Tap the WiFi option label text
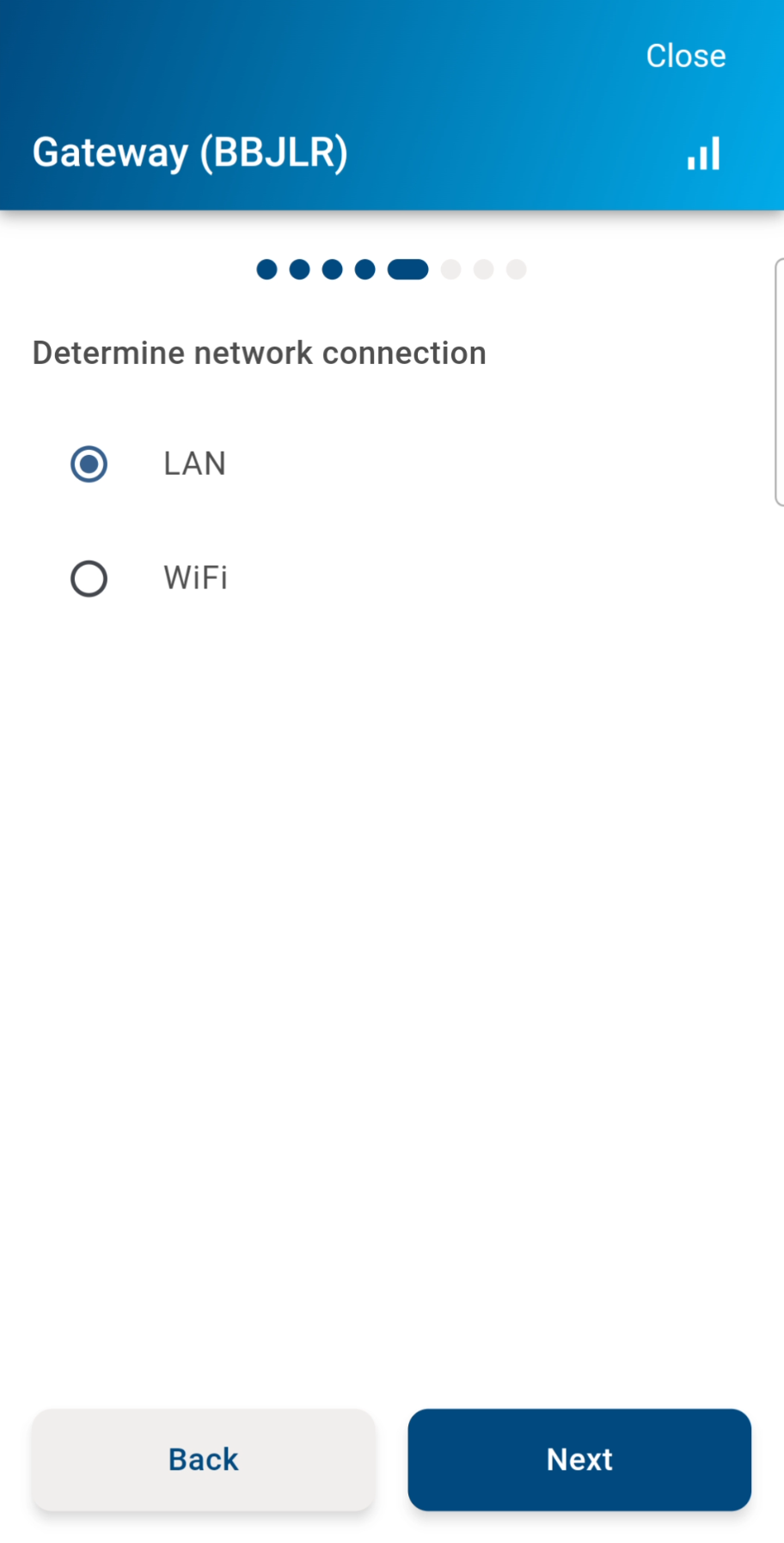Screen dimensions: 784x1543 coord(194,578)
